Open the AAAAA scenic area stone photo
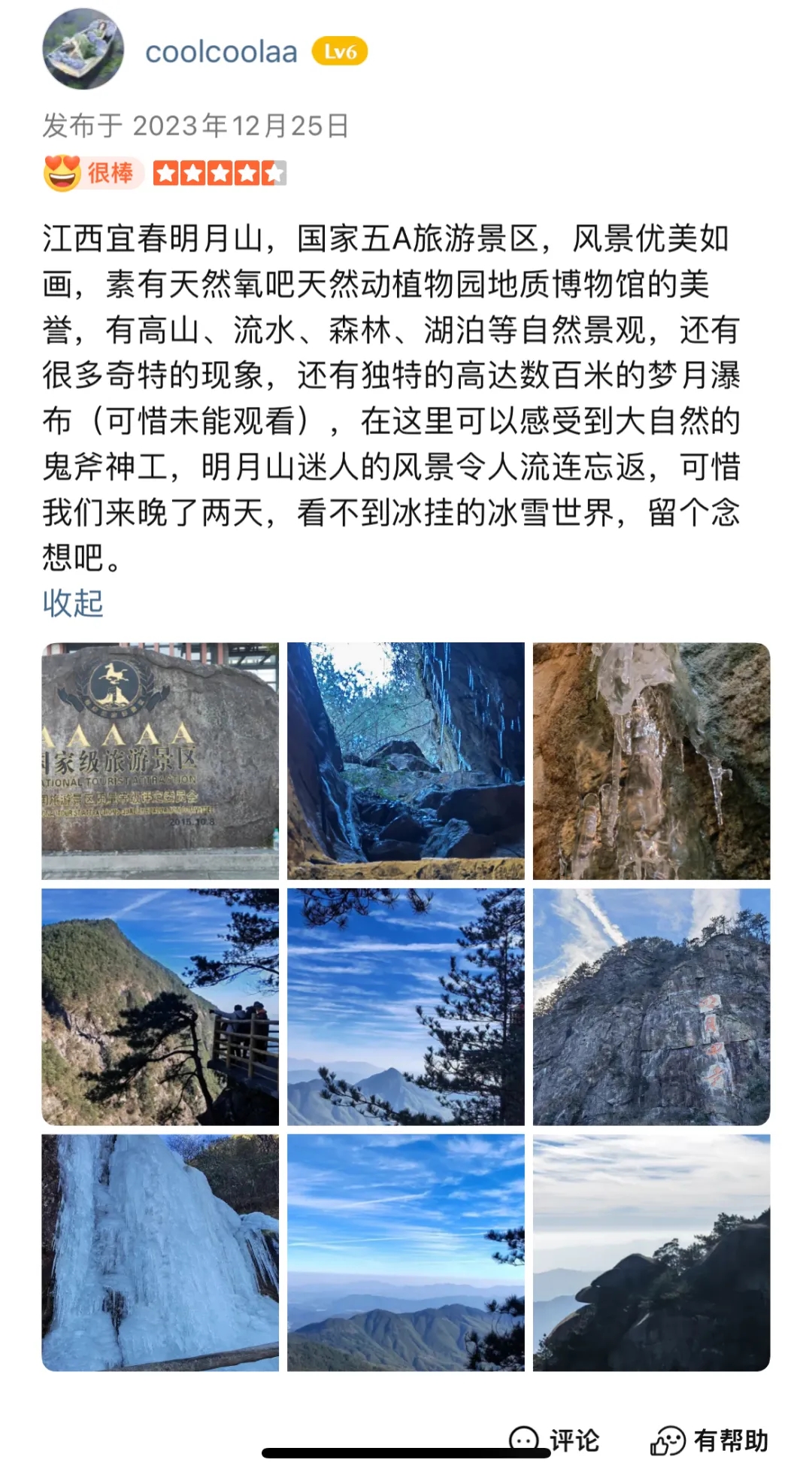 tap(160, 760)
